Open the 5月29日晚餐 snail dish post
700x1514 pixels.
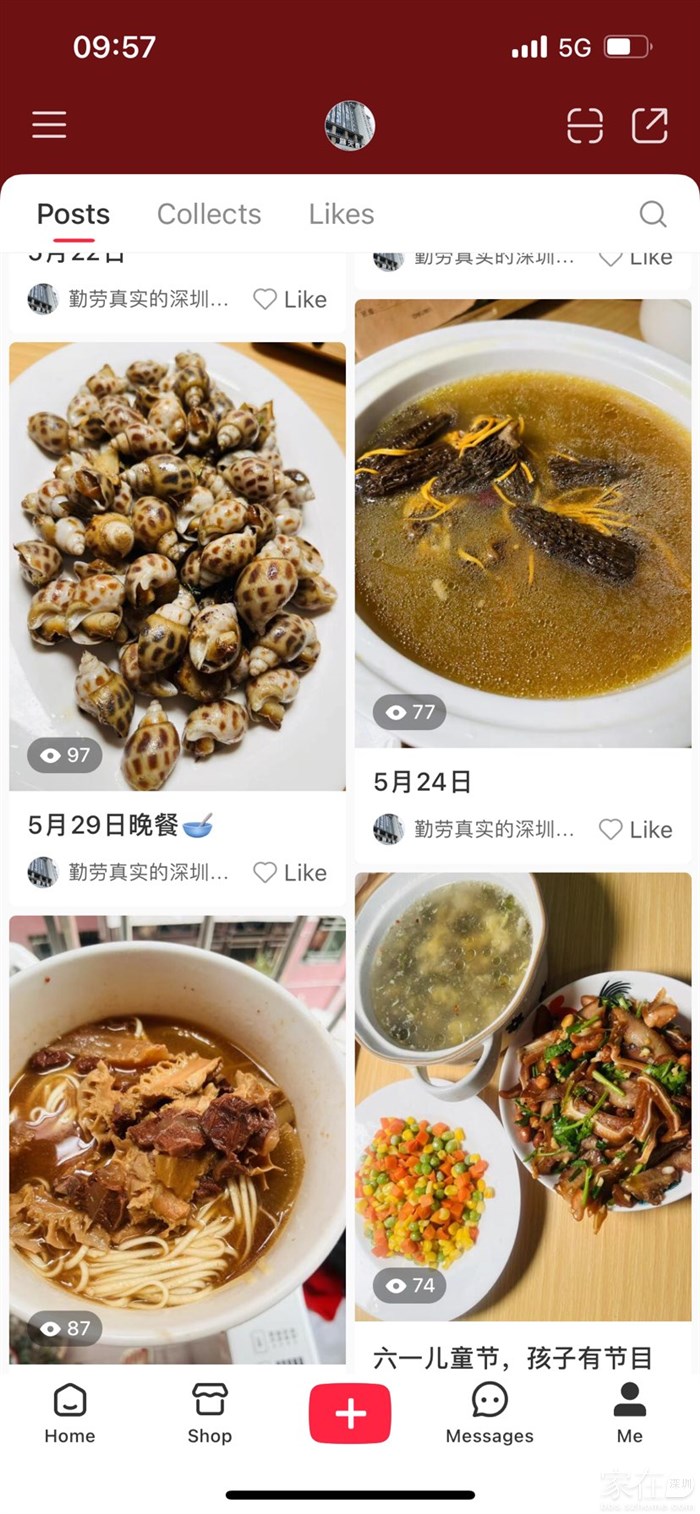click(x=177, y=566)
